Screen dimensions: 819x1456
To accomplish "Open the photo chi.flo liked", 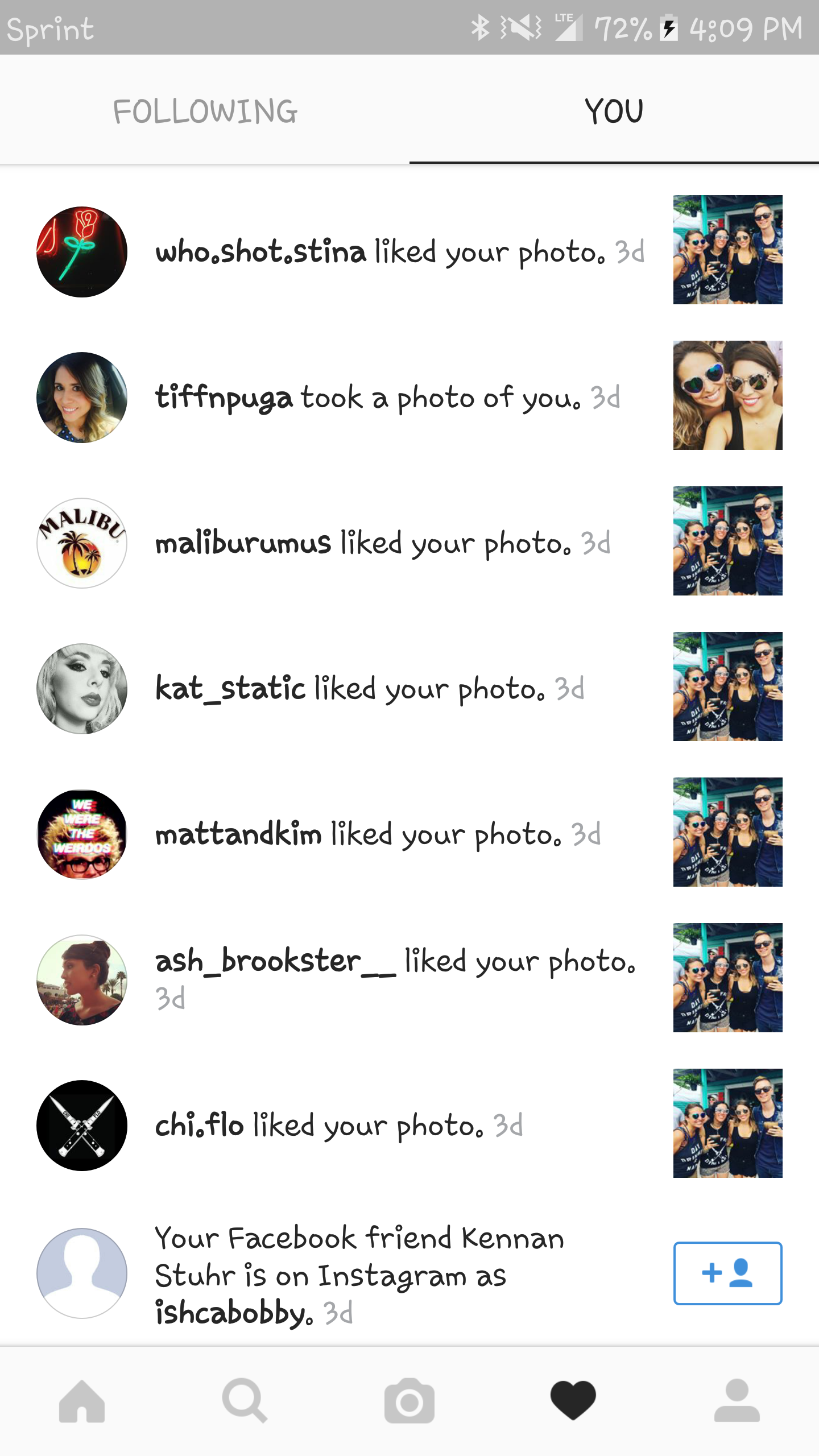I will pyautogui.click(x=727, y=1123).
